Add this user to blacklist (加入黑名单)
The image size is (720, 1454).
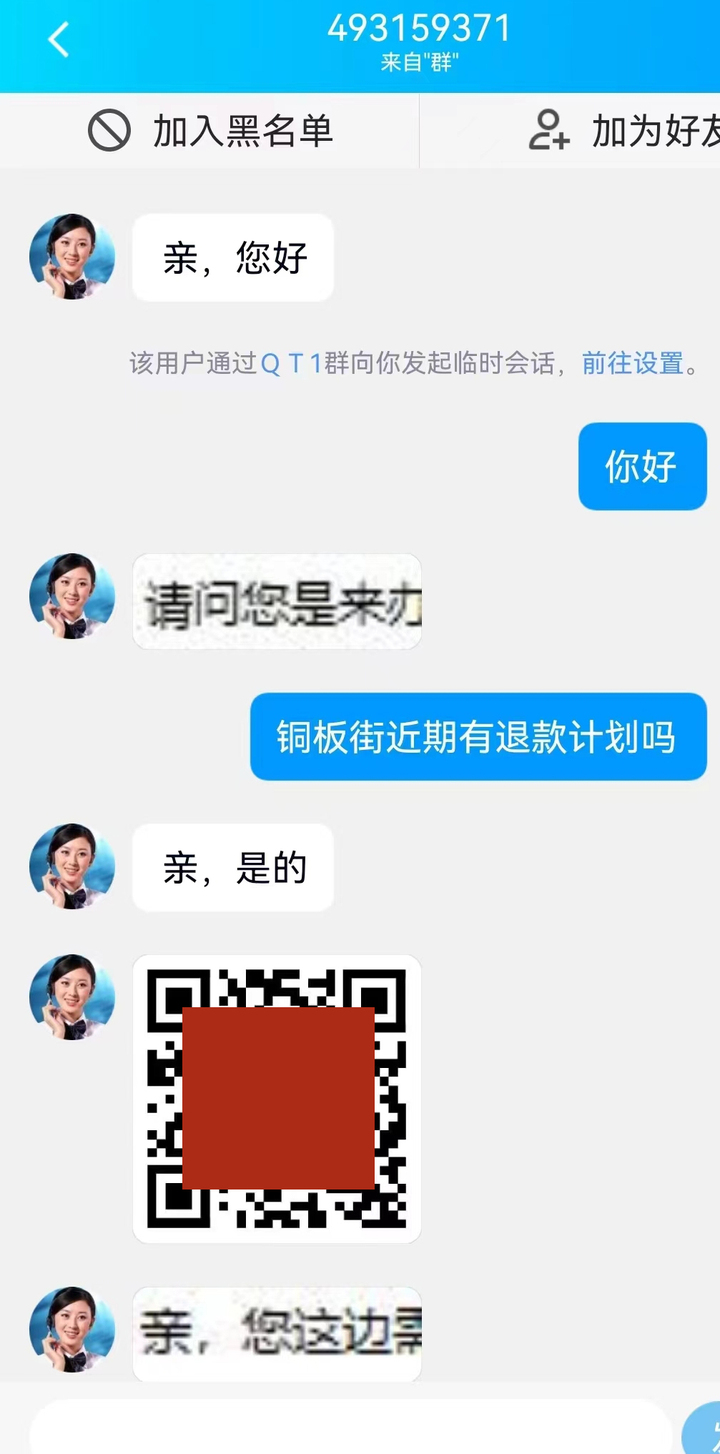pos(210,131)
